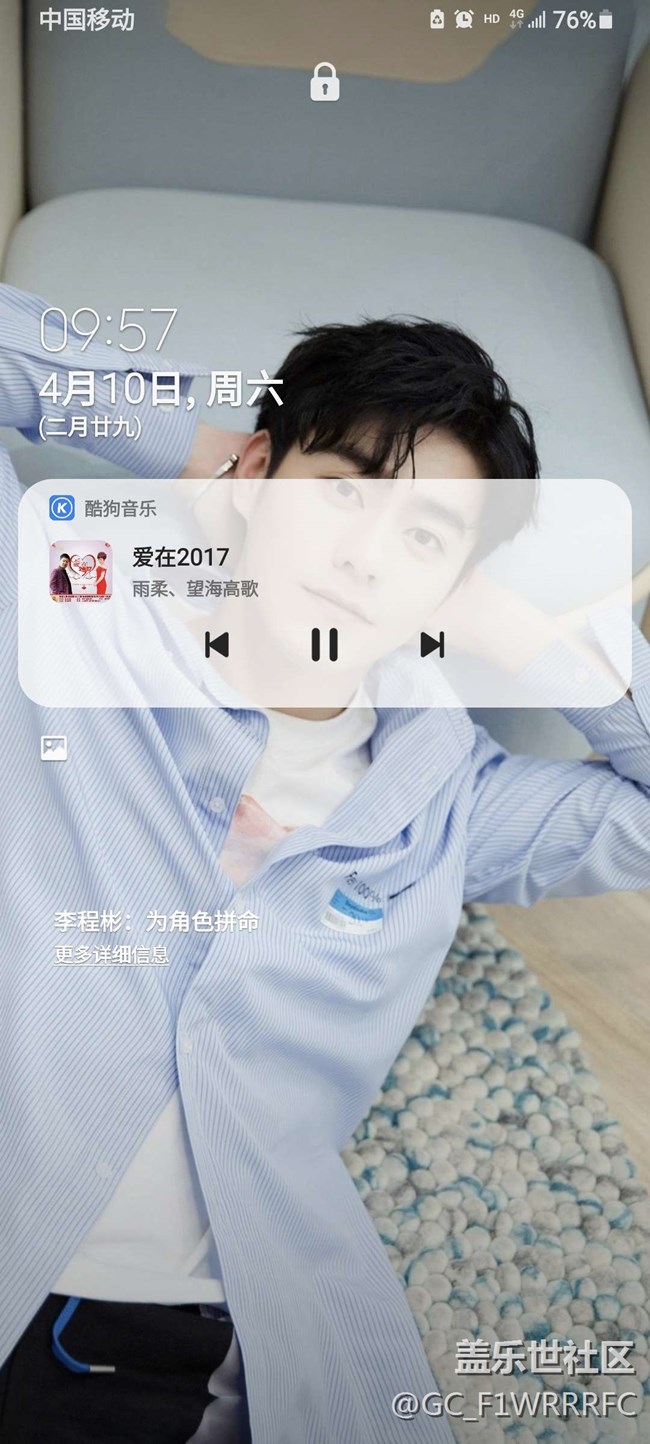Skip to the previous track
Image resolution: width=650 pixels, height=1444 pixels.
pyautogui.click(x=217, y=645)
